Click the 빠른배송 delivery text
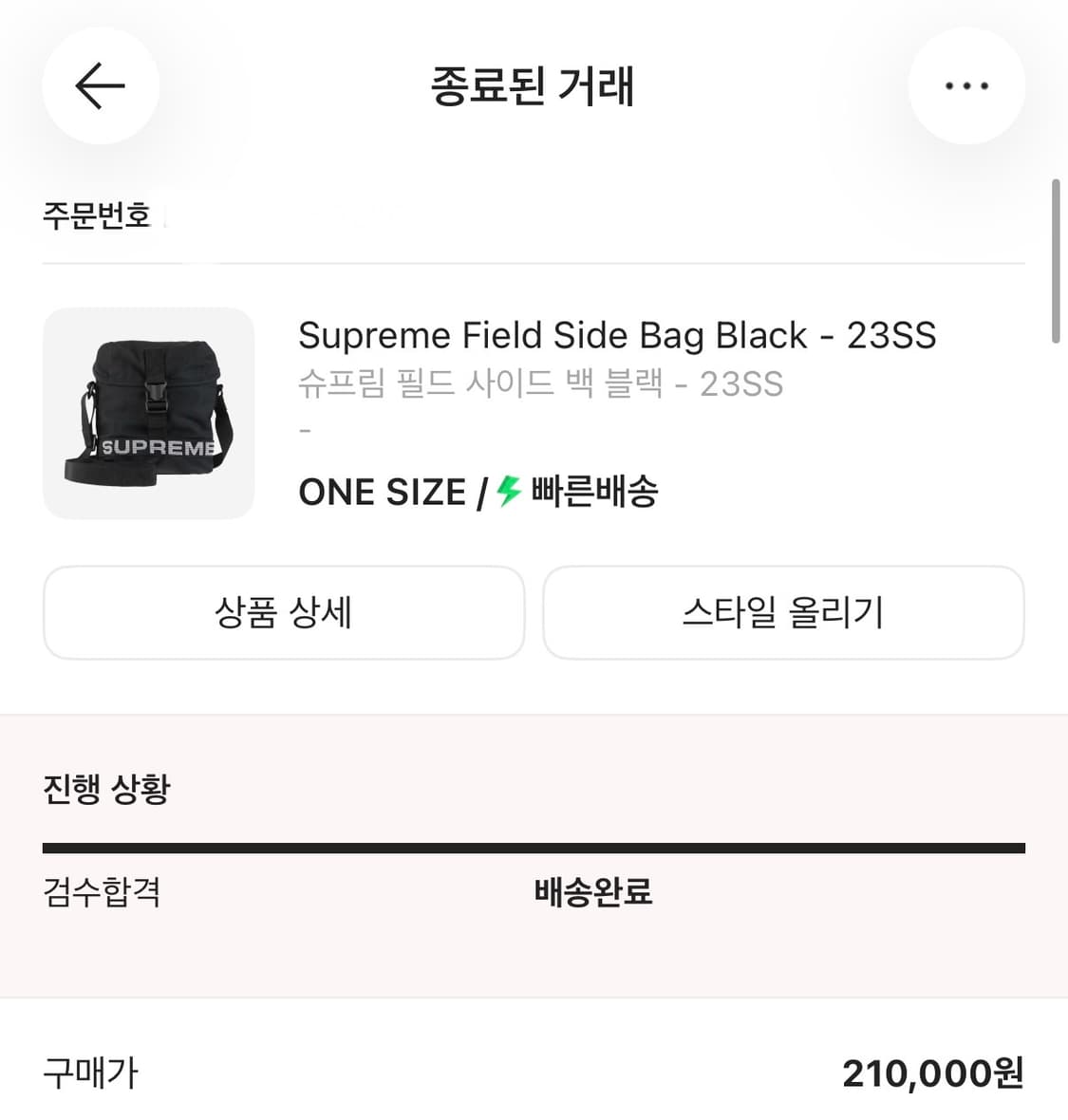 point(593,491)
